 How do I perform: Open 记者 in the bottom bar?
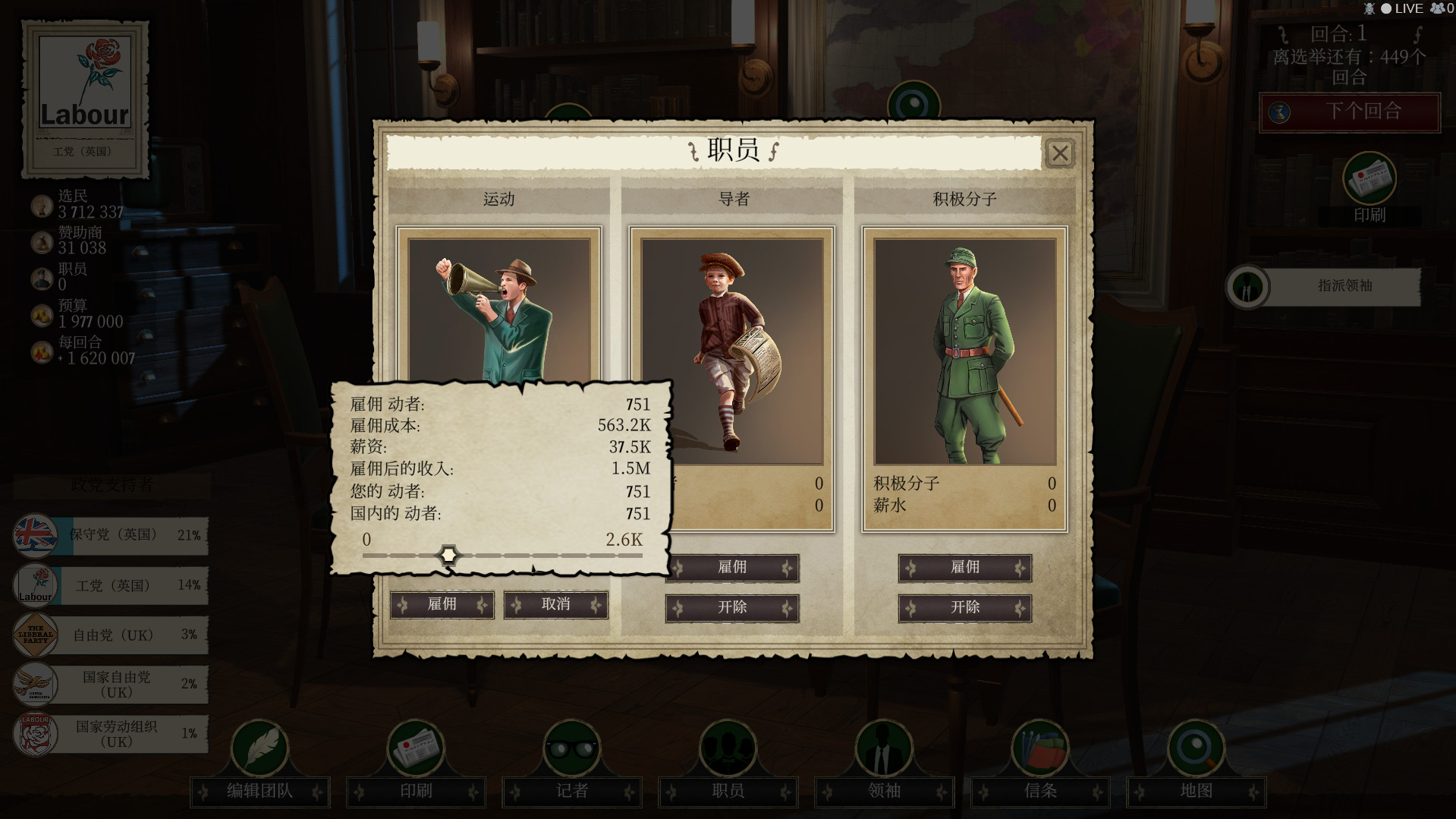pos(572,791)
